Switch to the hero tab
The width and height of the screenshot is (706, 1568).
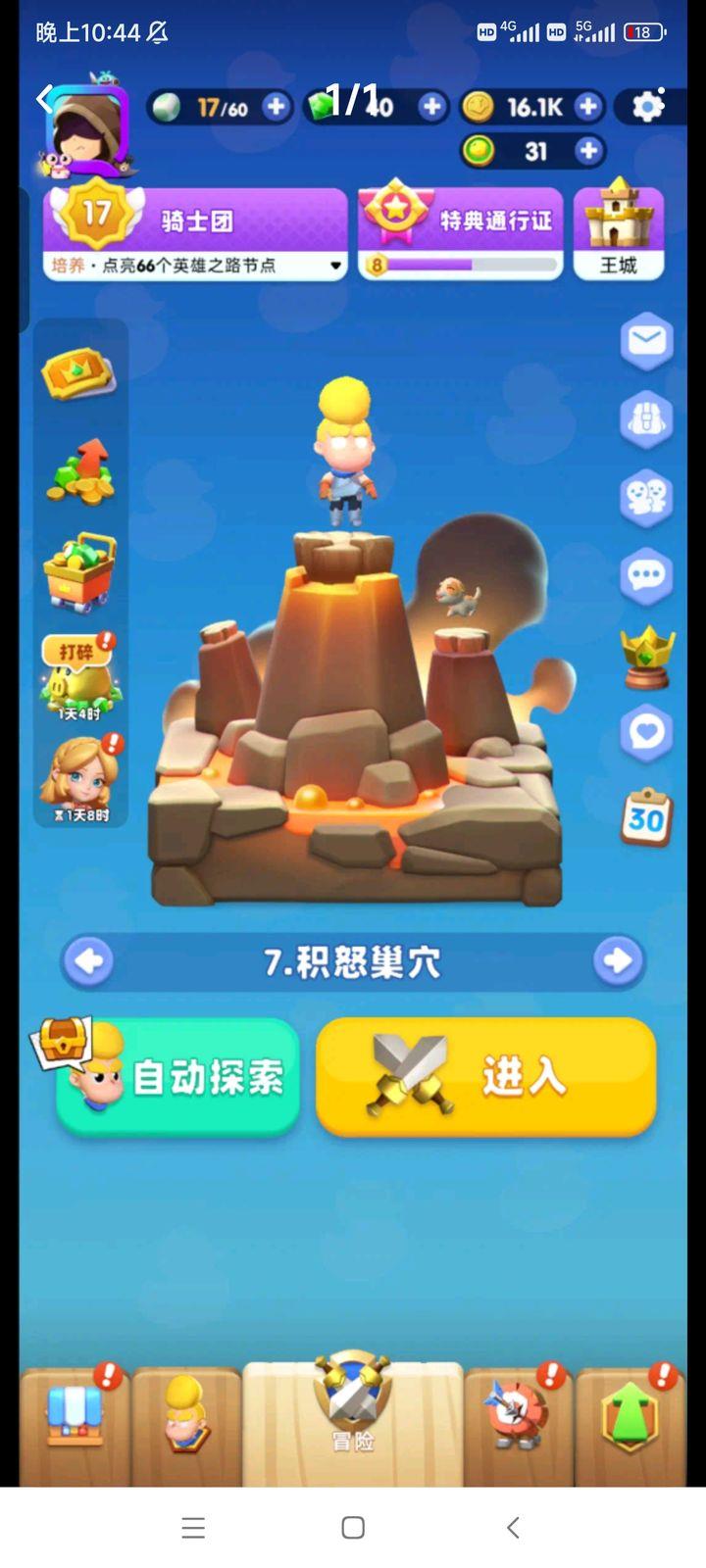(186, 1421)
